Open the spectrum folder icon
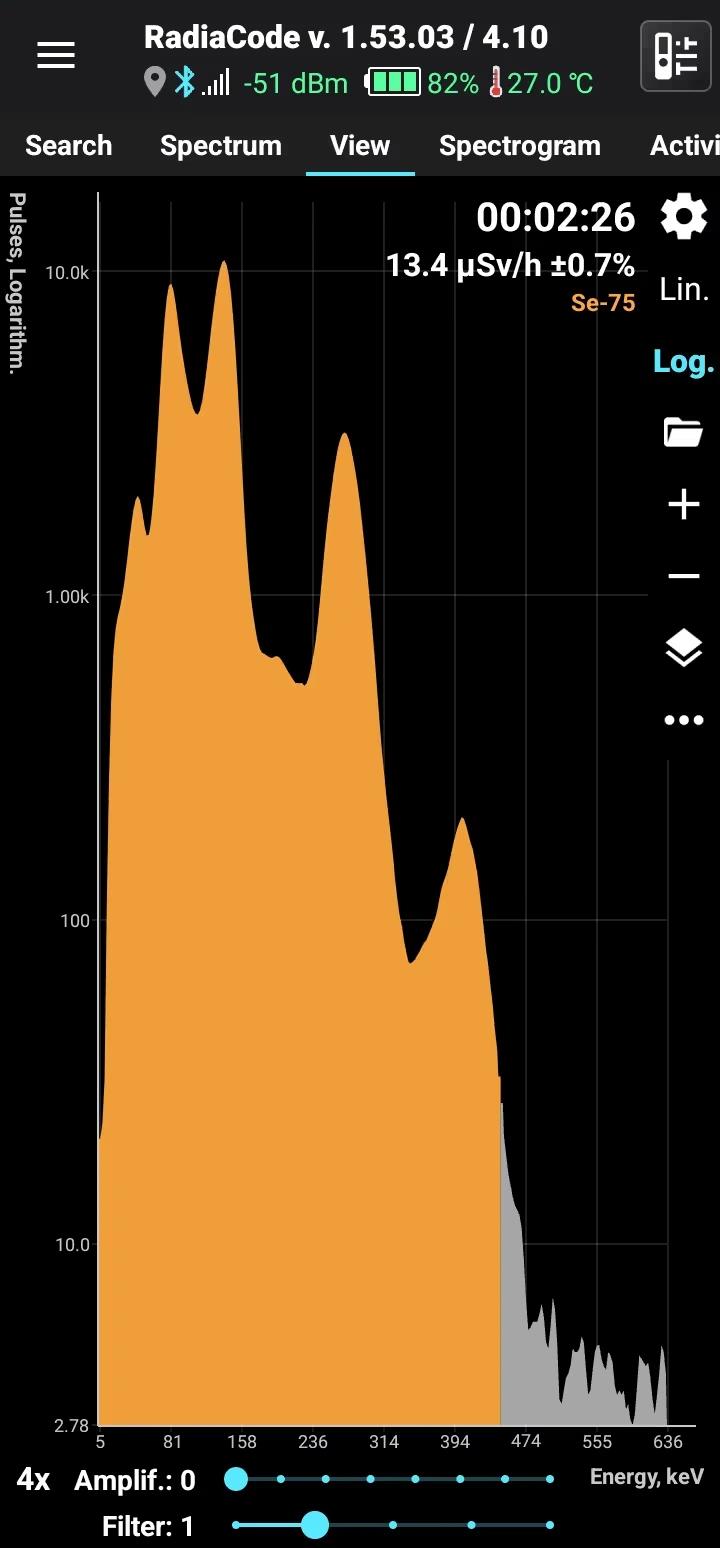 coord(684,433)
